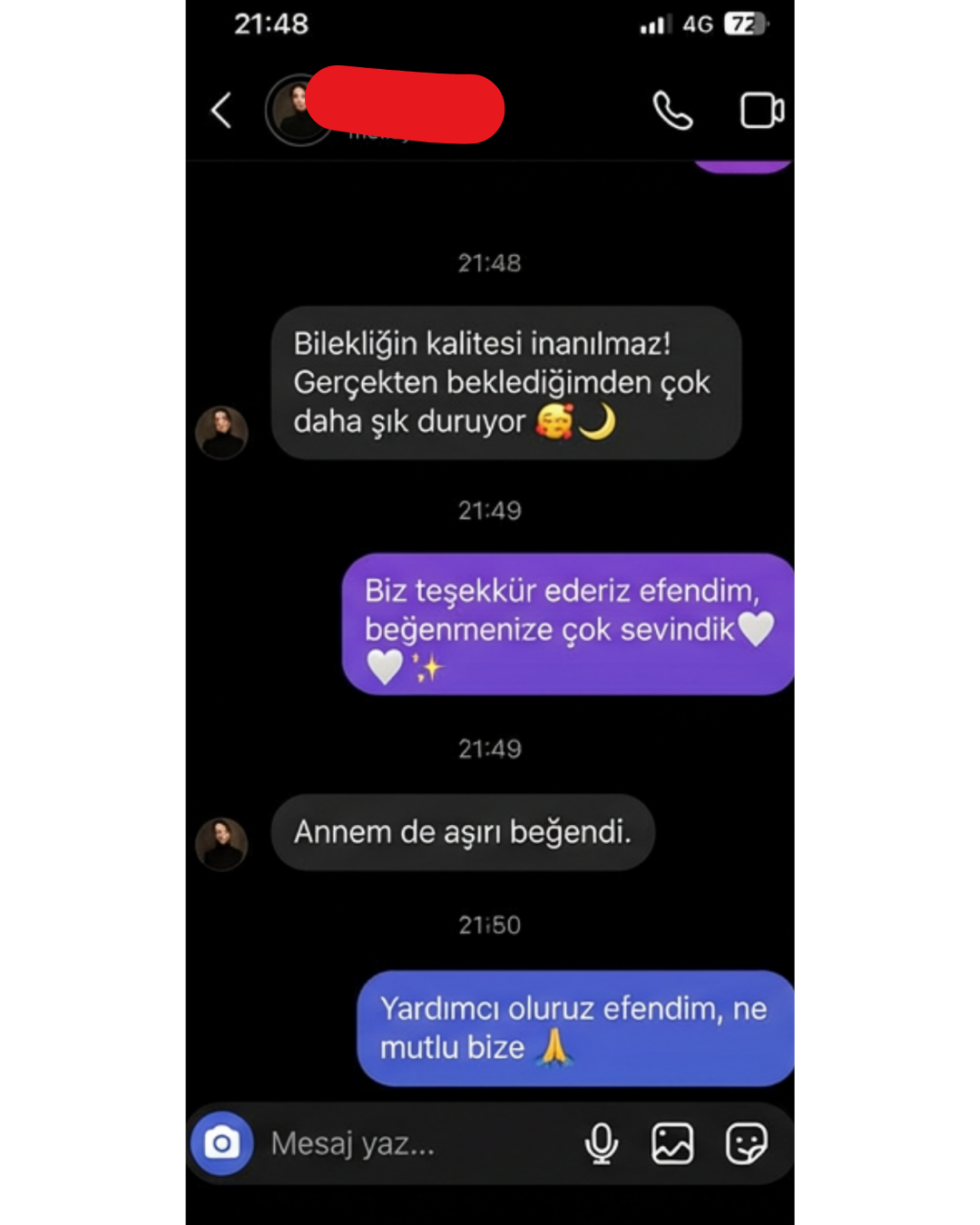Go back from this chat
This screenshot has height=1225, width=980.
click(x=221, y=111)
